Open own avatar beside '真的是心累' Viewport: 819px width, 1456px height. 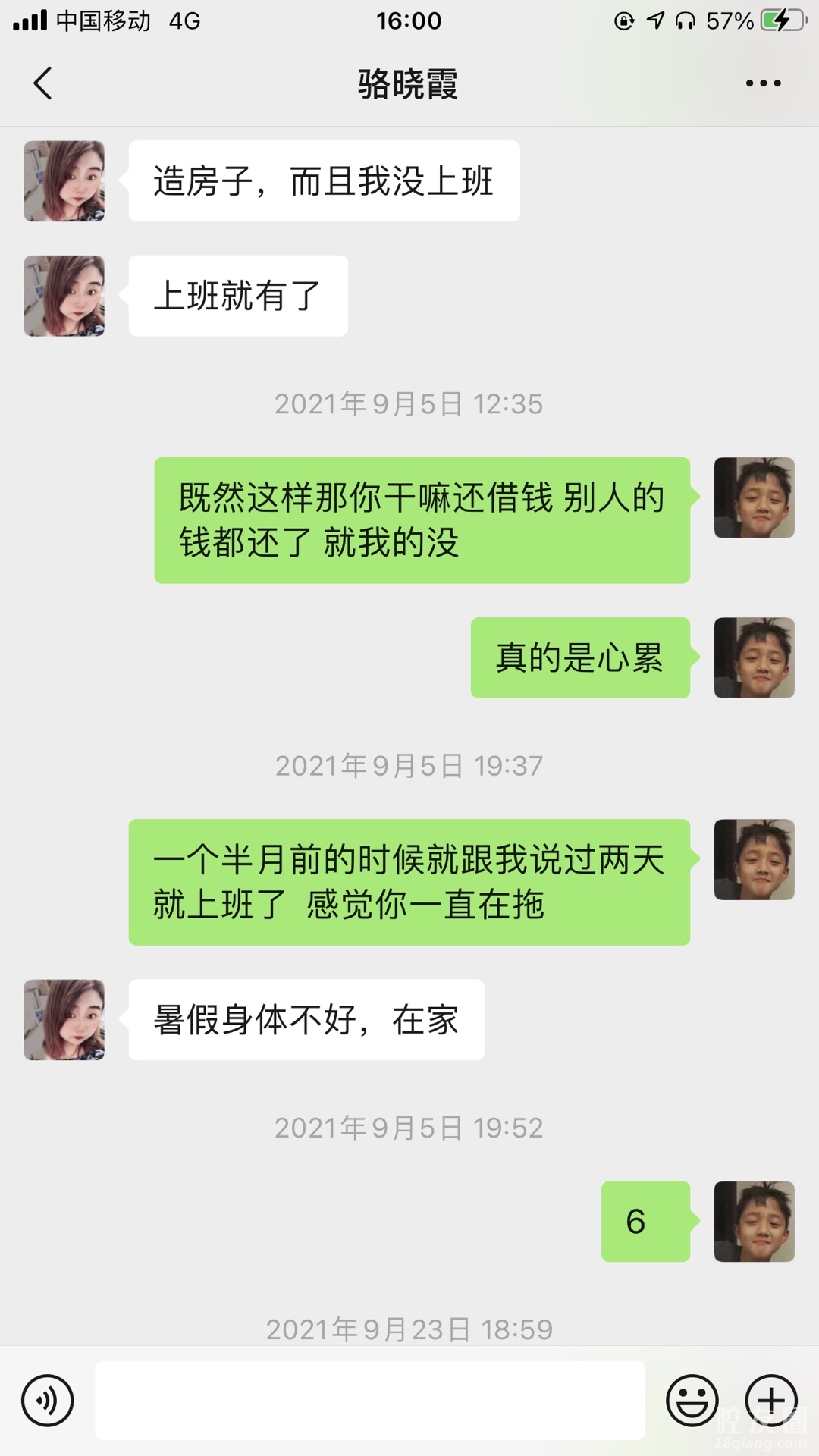pos(754,657)
